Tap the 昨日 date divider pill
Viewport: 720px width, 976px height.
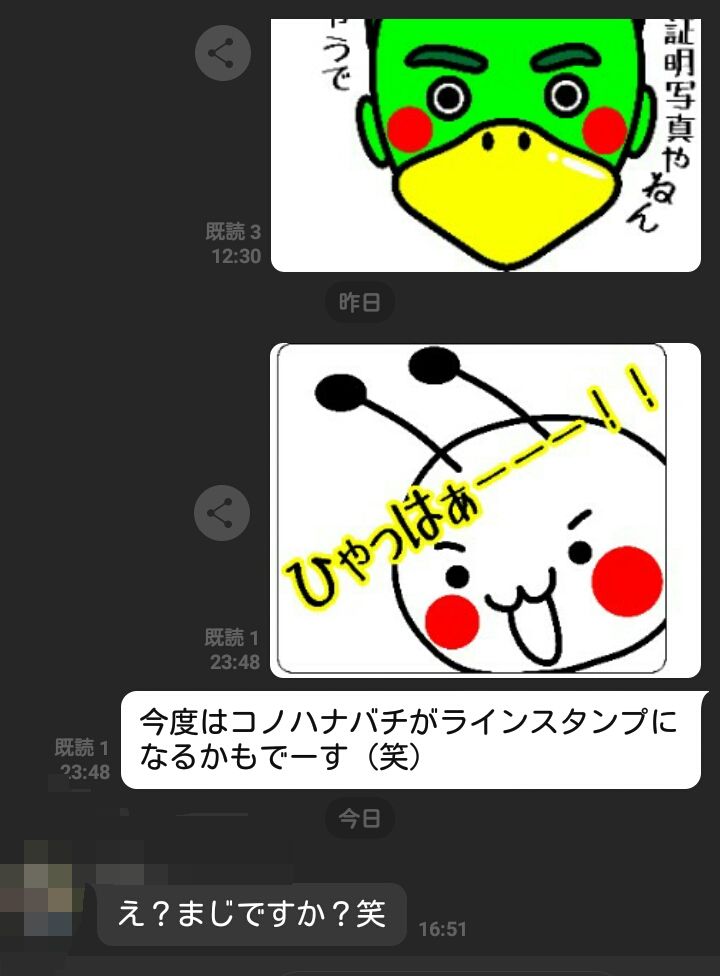pyautogui.click(x=359, y=301)
